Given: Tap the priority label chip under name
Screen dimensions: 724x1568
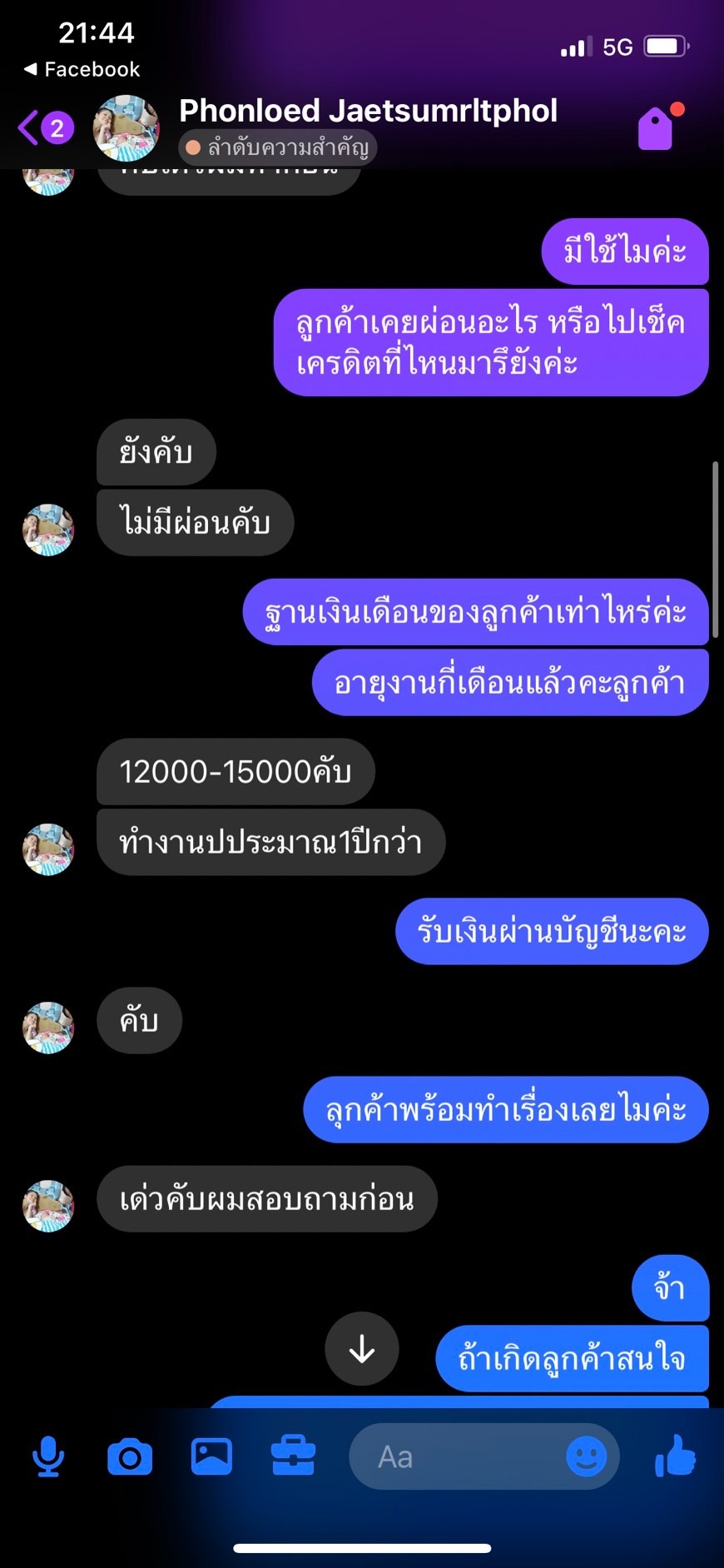Looking at the screenshot, I should tap(278, 148).
